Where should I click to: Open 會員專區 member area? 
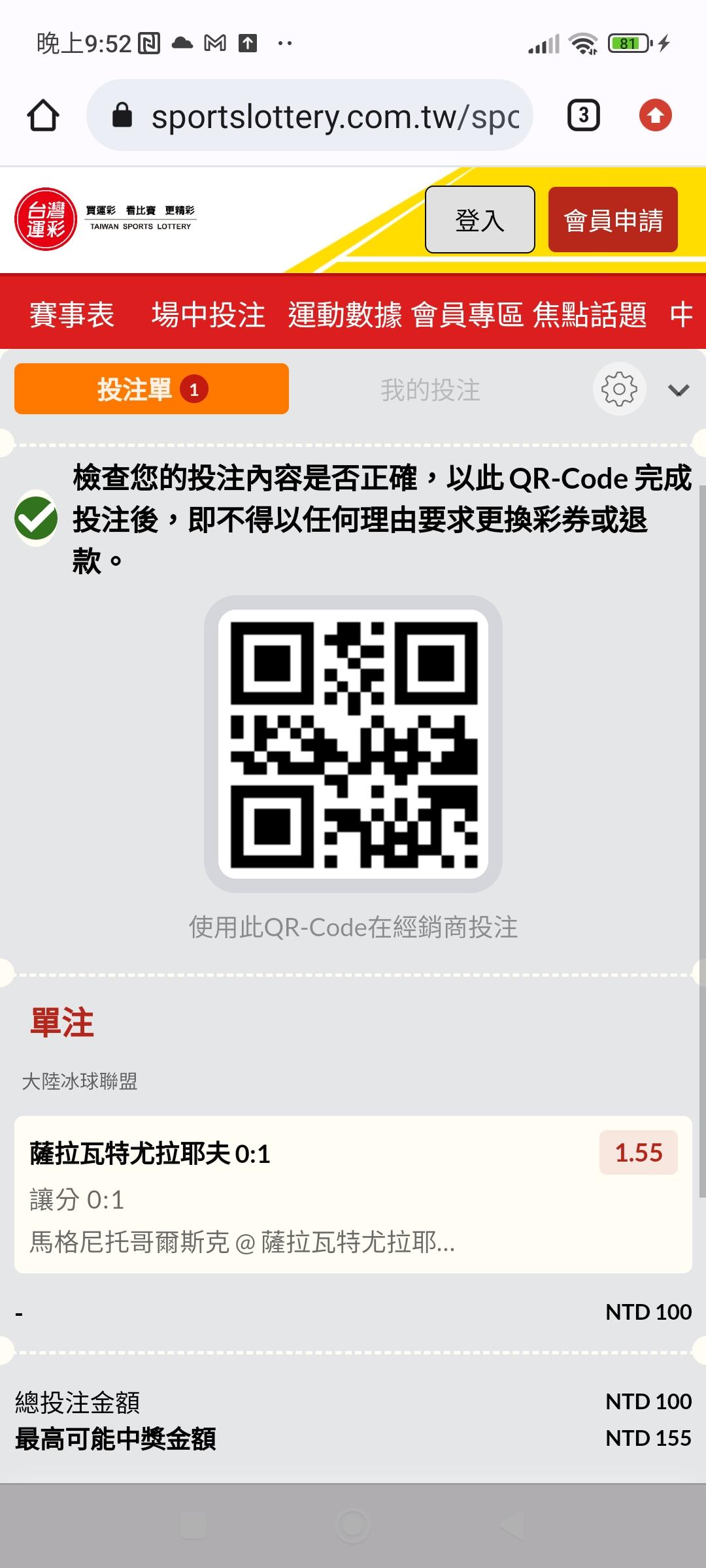click(467, 314)
